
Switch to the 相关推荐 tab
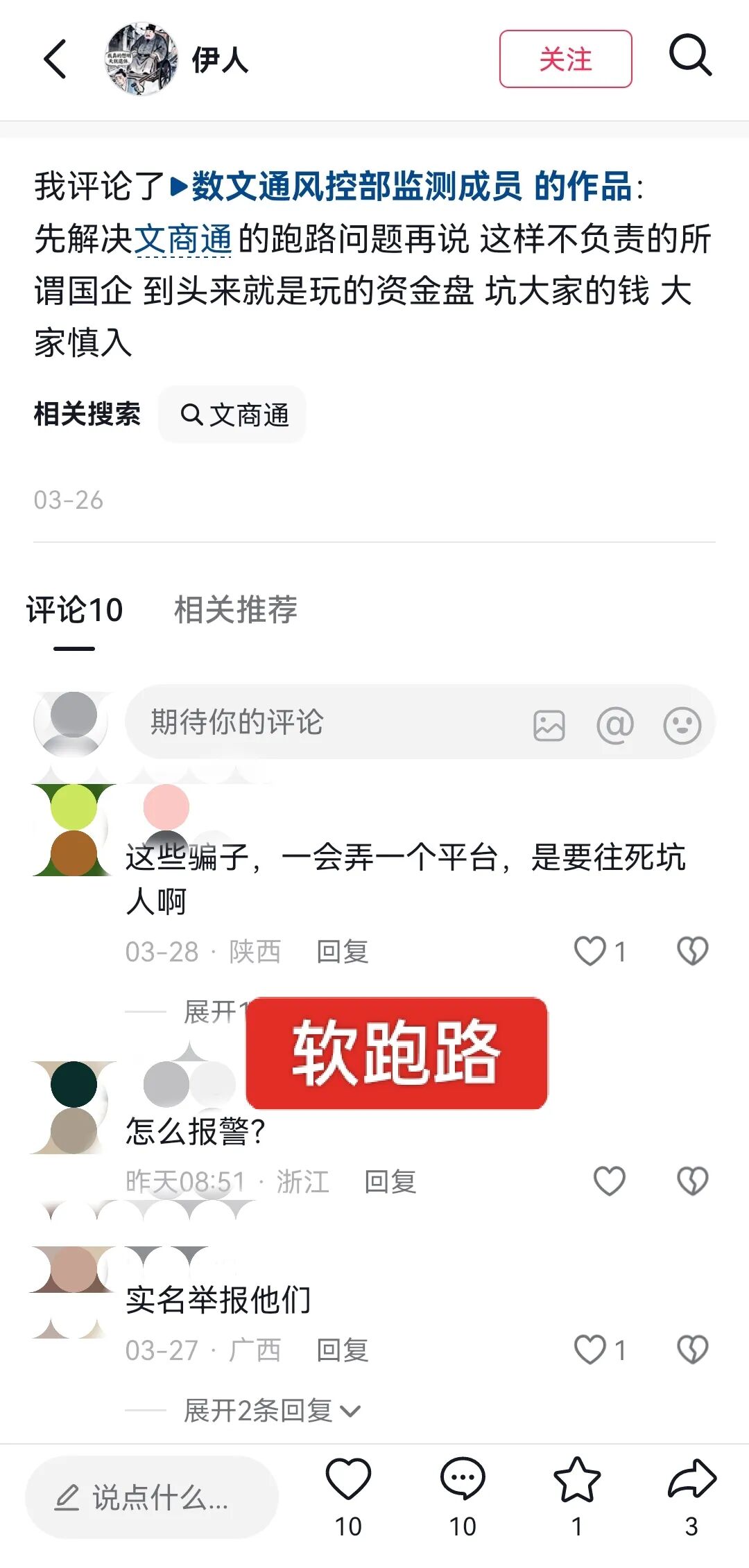click(236, 610)
